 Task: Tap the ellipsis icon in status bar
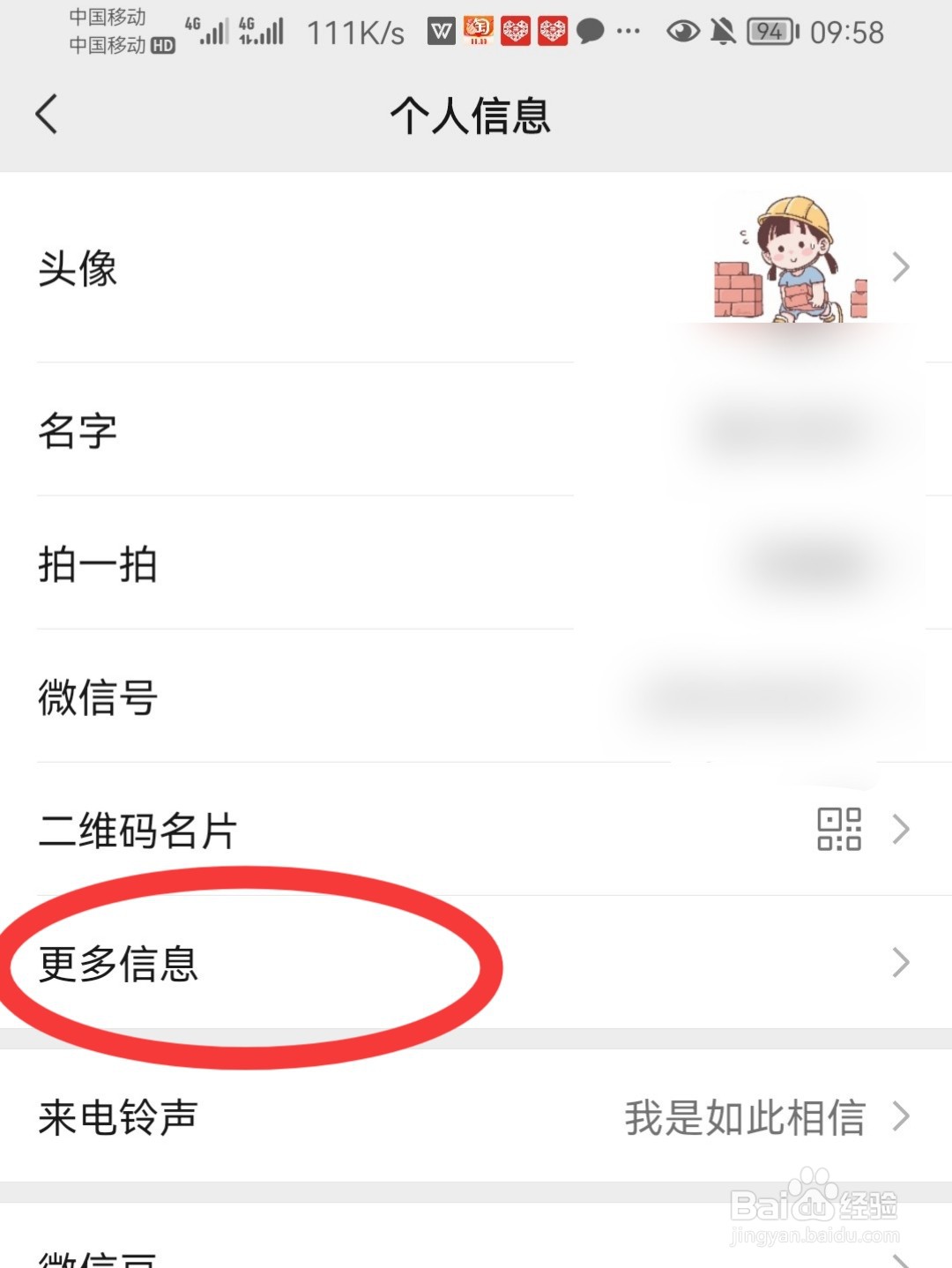tap(626, 31)
